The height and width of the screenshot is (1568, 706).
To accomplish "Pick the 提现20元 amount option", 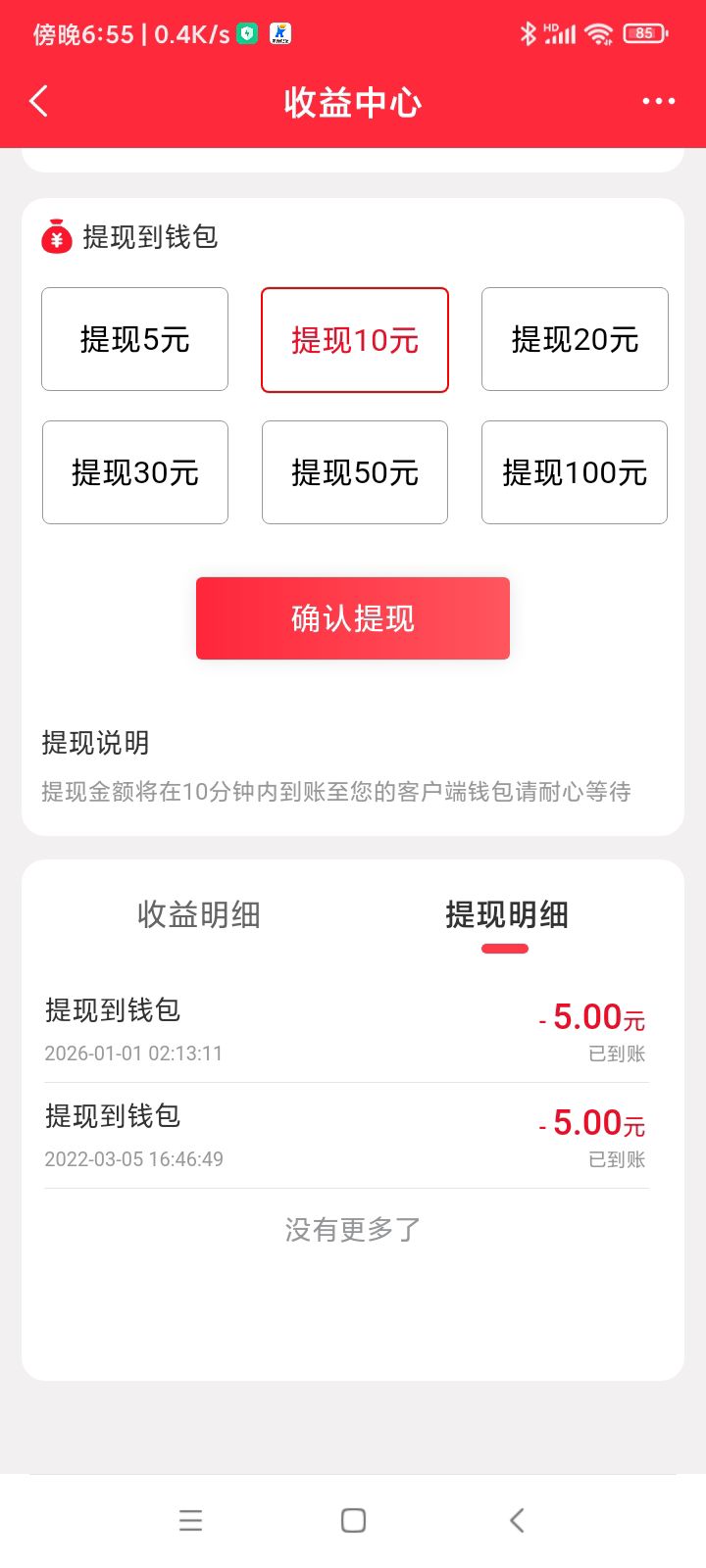I will 575,340.
